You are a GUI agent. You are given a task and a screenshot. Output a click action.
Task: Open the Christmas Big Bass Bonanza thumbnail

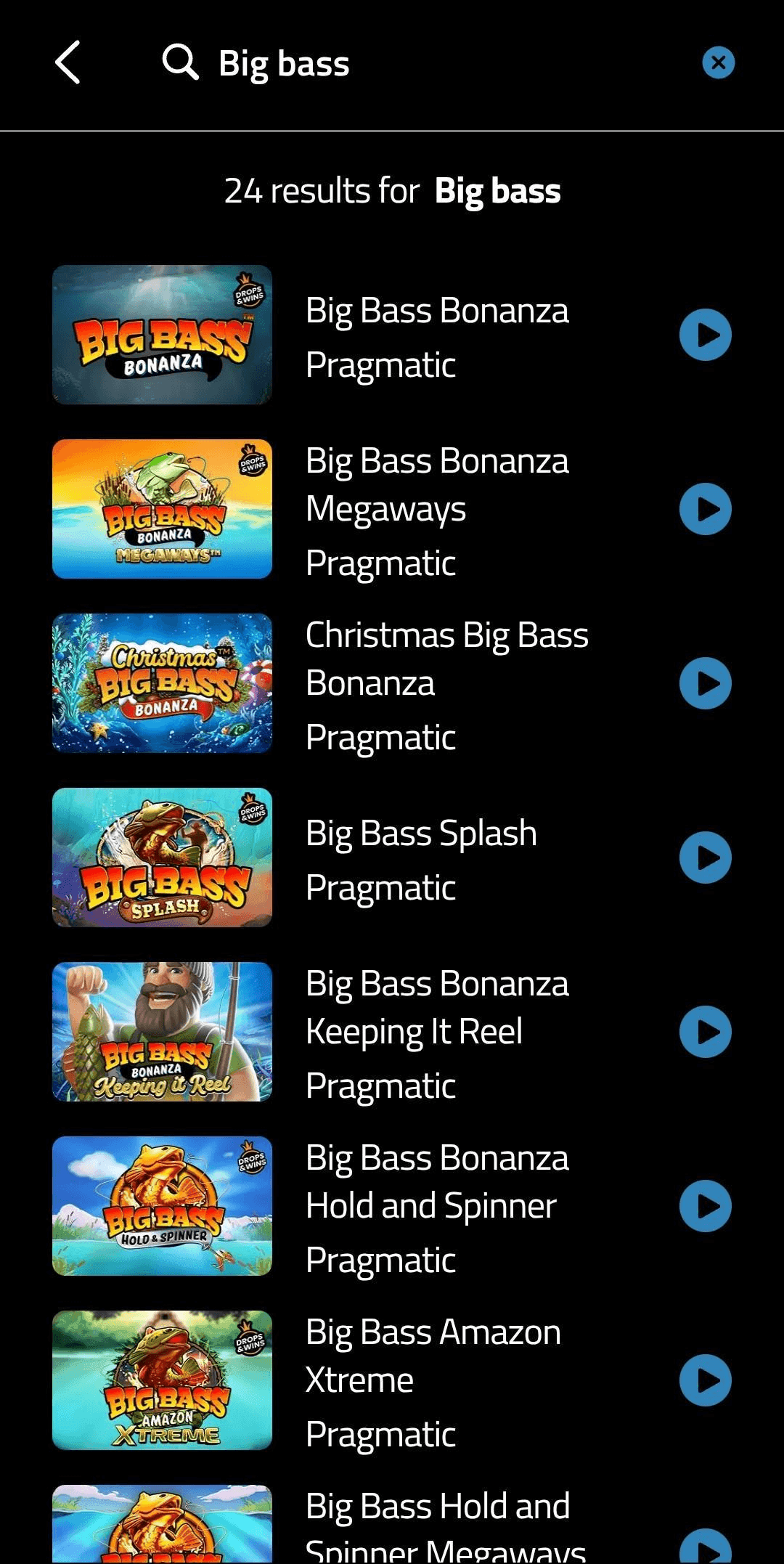tap(162, 683)
